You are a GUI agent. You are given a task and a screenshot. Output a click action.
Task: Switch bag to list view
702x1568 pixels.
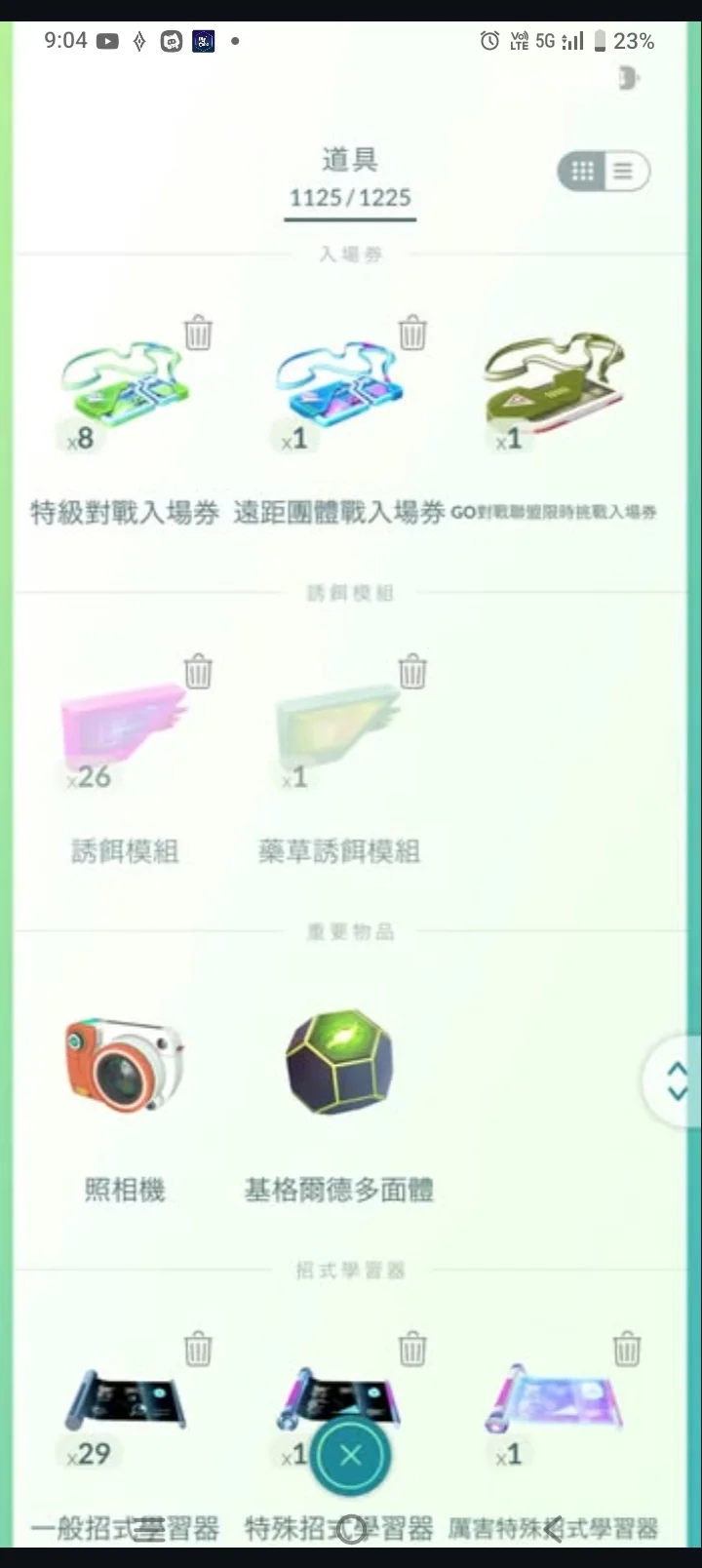click(x=622, y=171)
